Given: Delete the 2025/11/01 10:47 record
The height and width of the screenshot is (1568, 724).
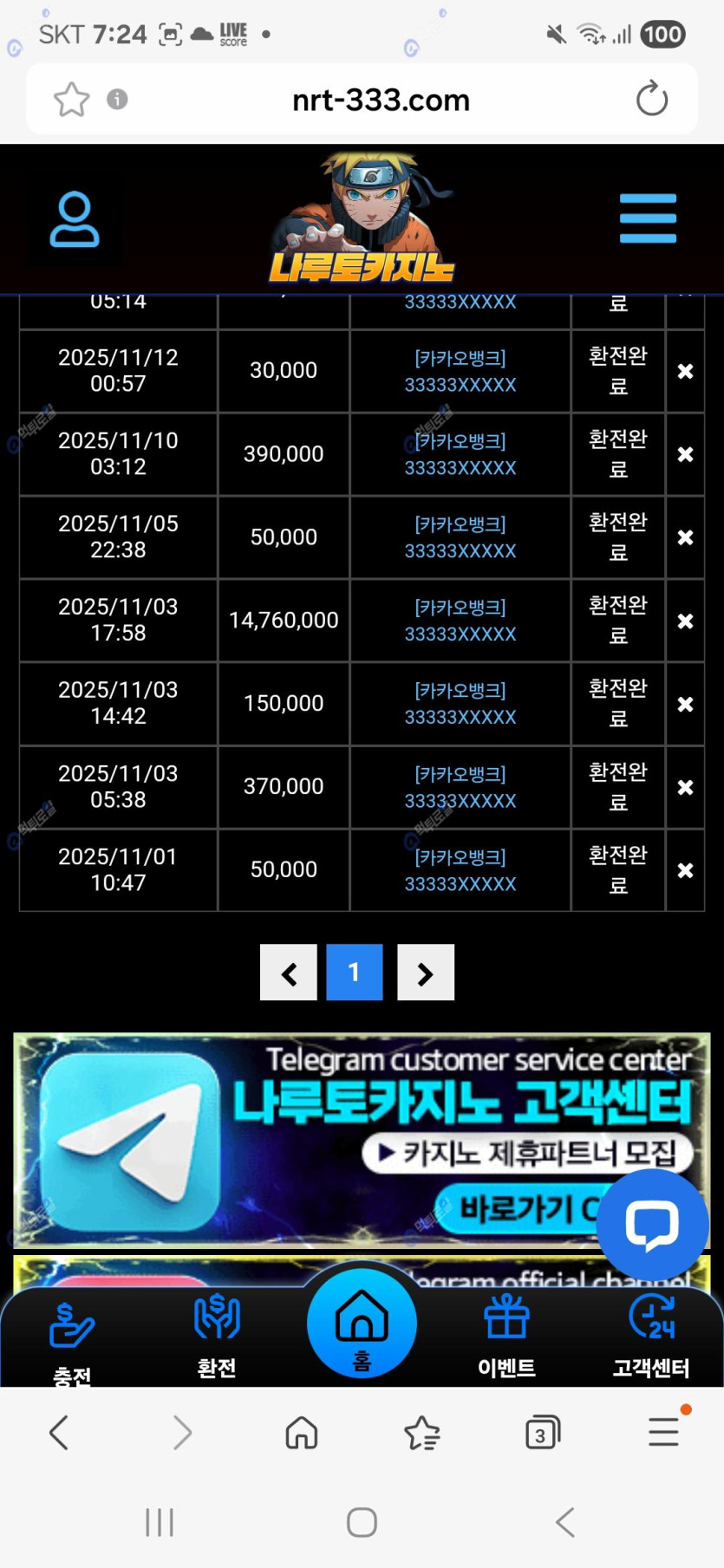Looking at the screenshot, I should point(685,870).
